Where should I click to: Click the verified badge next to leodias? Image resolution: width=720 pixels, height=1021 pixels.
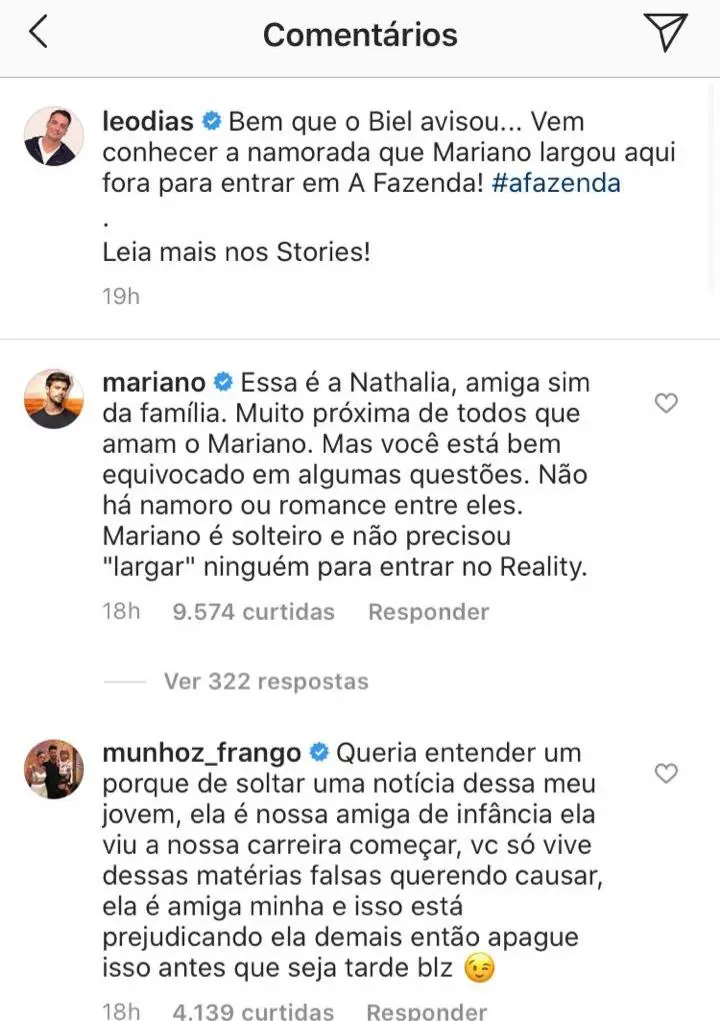(209, 120)
